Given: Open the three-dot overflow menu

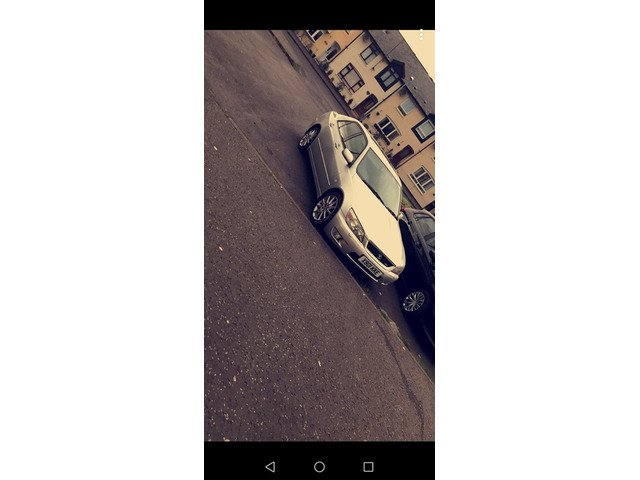Looking at the screenshot, I should point(421,35).
